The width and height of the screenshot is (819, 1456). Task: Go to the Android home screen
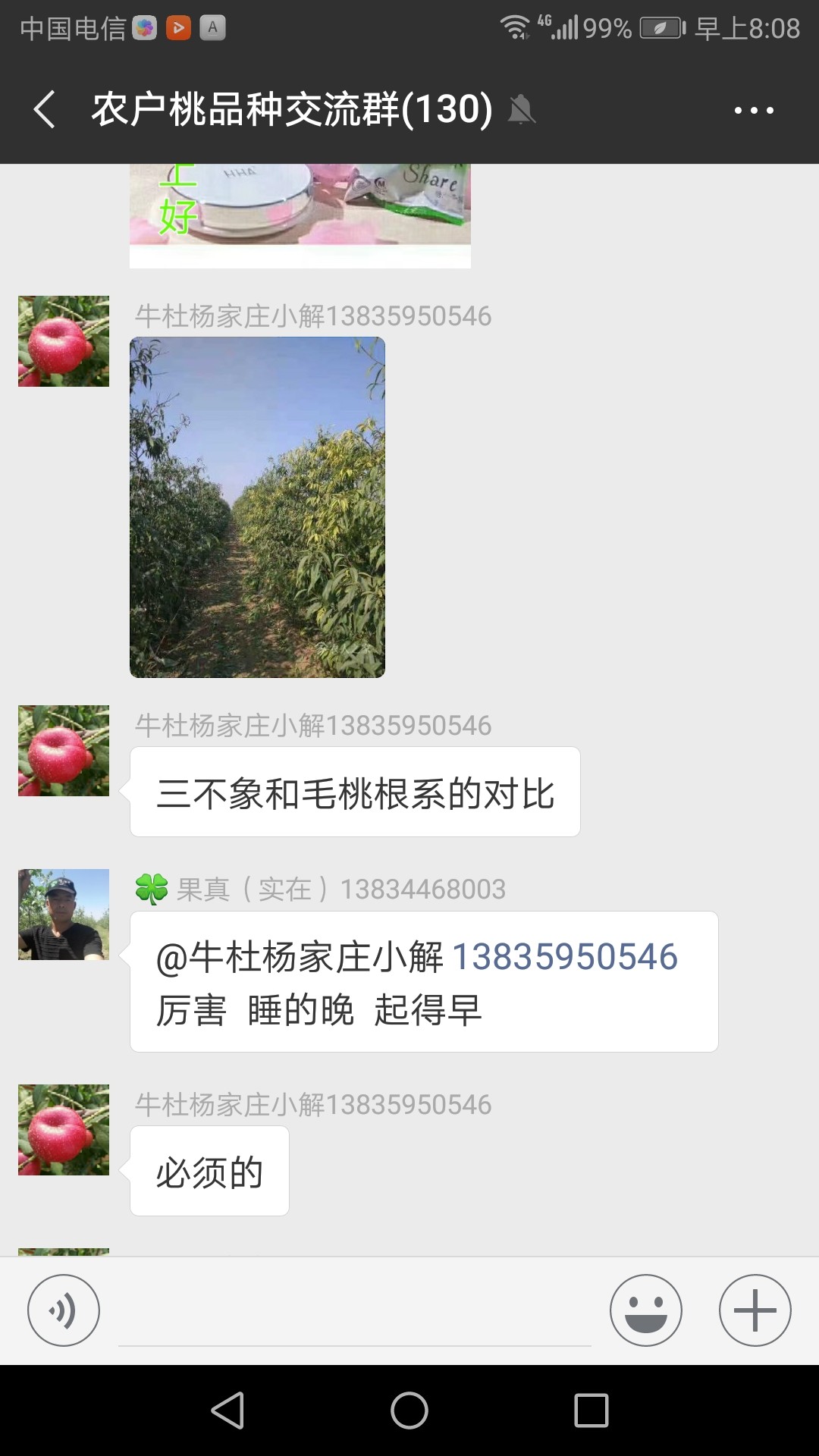click(409, 1410)
